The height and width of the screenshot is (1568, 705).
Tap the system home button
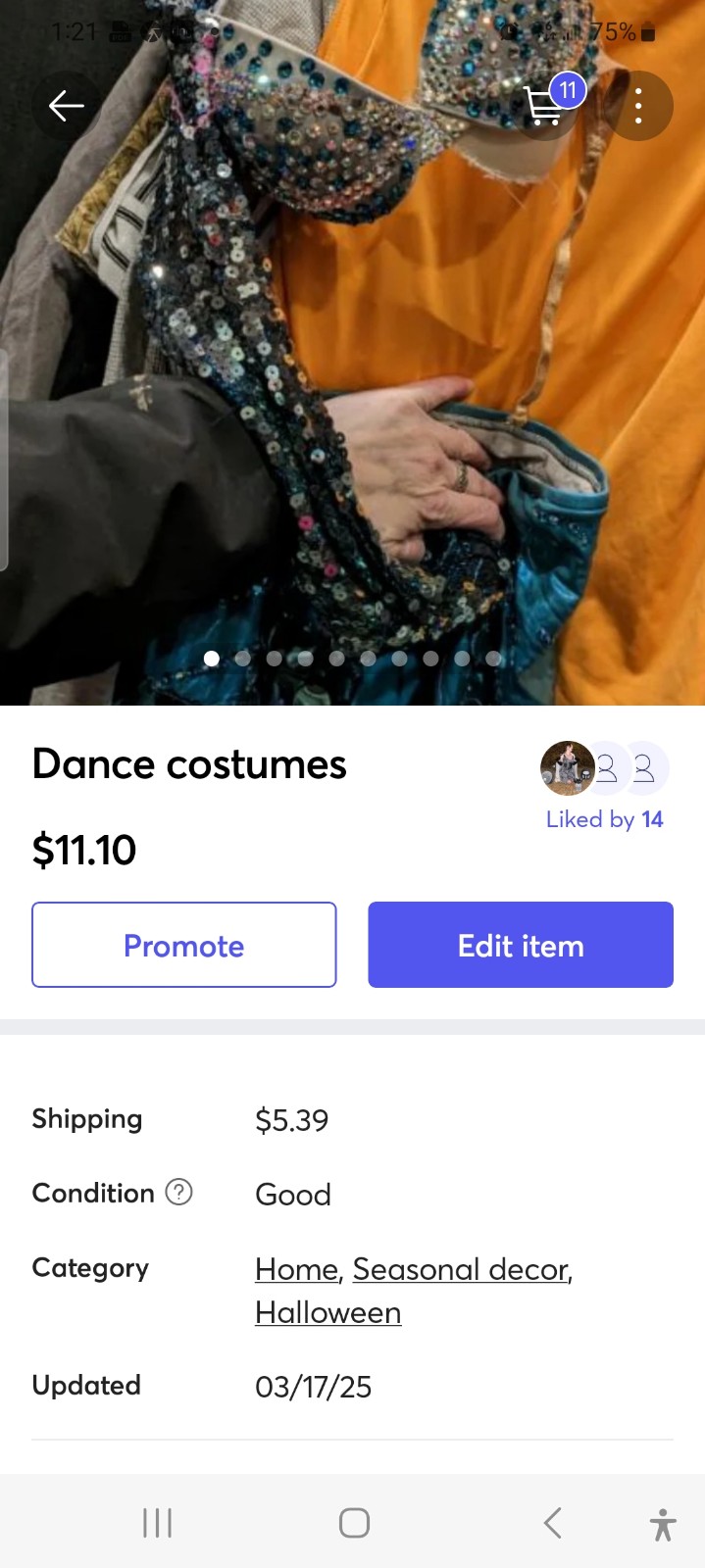coord(354,1522)
